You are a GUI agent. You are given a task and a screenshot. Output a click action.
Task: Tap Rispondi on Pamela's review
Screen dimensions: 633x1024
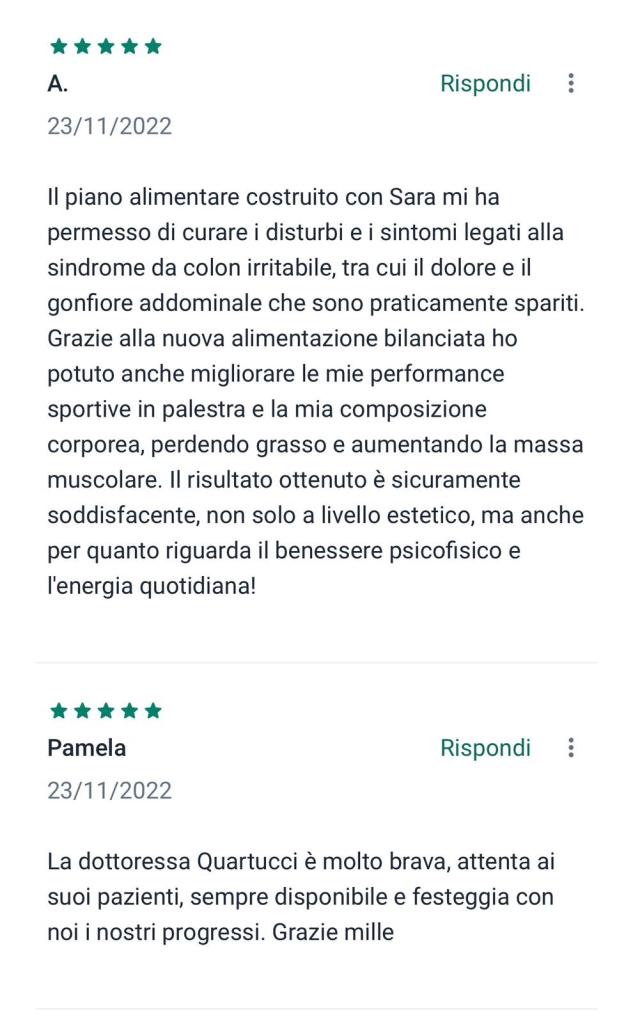pos(485,748)
